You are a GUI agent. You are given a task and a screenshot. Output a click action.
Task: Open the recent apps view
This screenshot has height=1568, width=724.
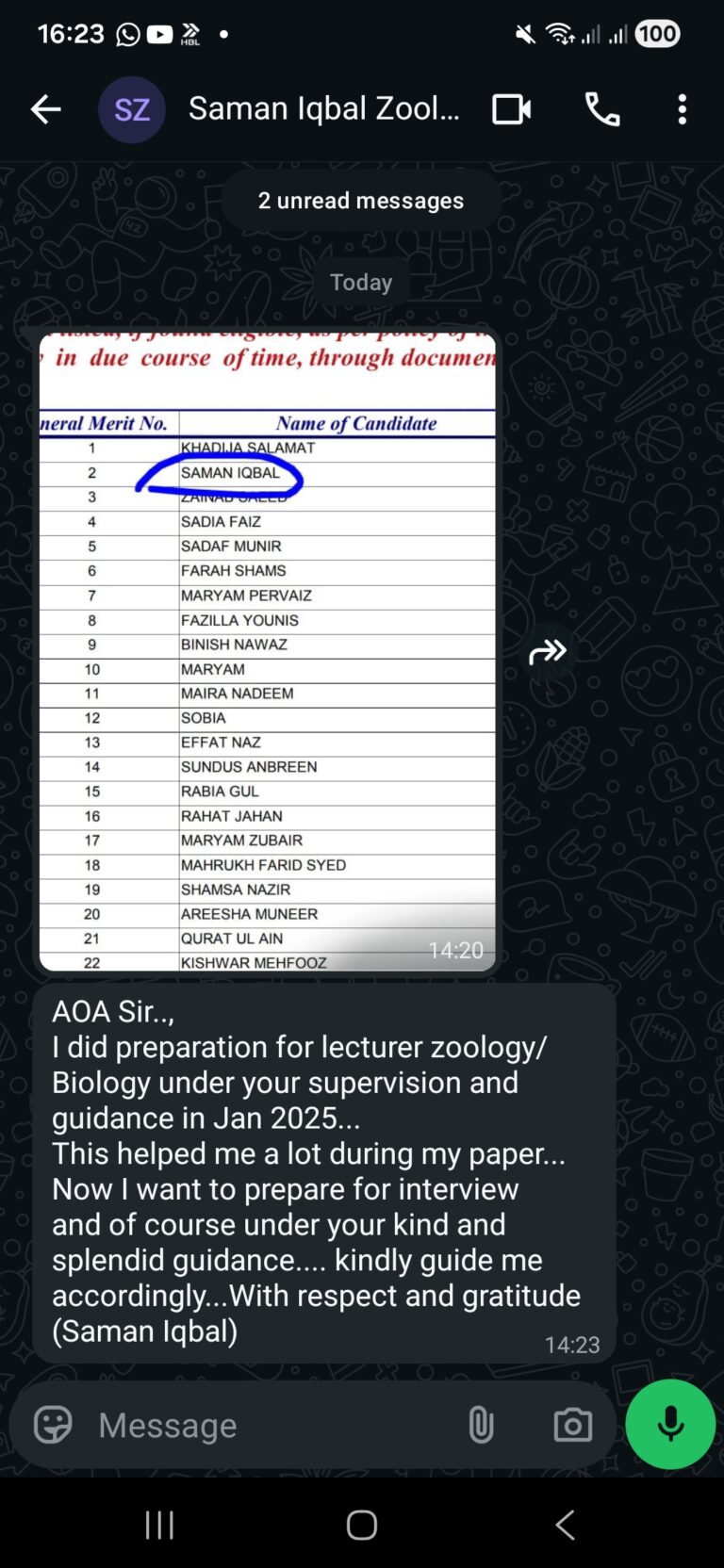tap(159, 1525)
